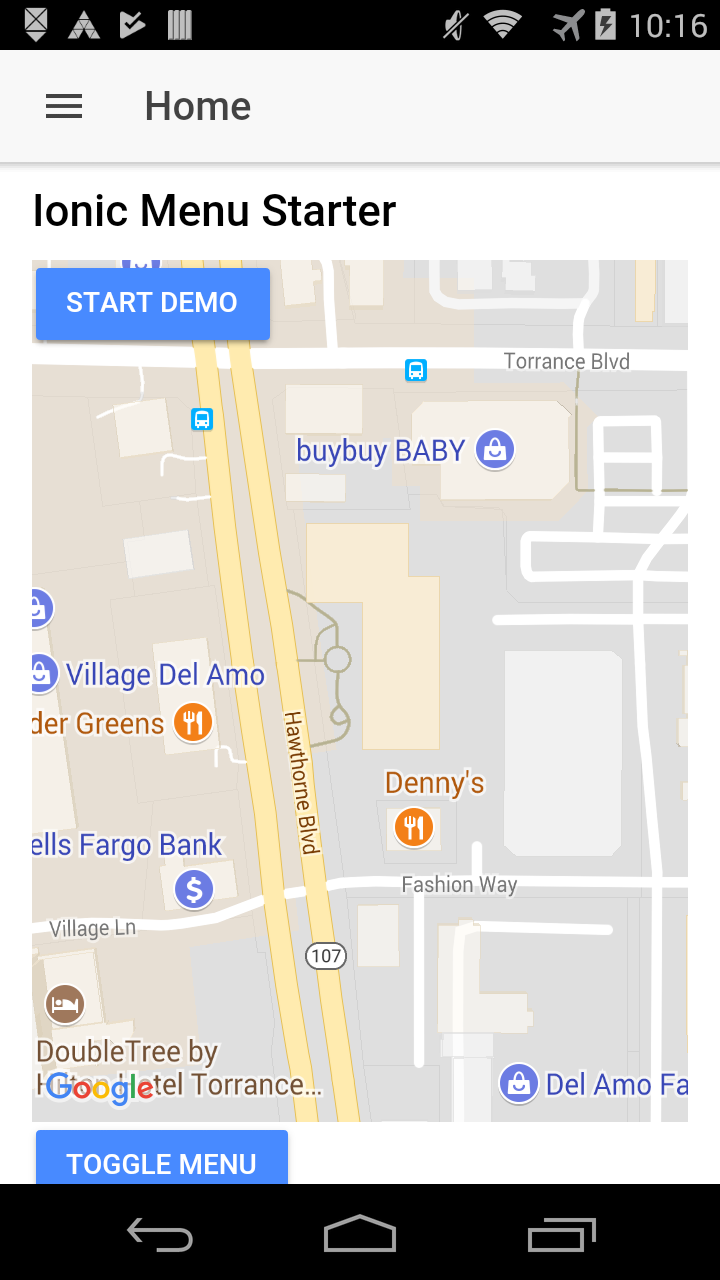The width and height of the screenshot is (720, 1280).
Task: Open the navigation drawer with hamburger icon
Action: point(64,105)
